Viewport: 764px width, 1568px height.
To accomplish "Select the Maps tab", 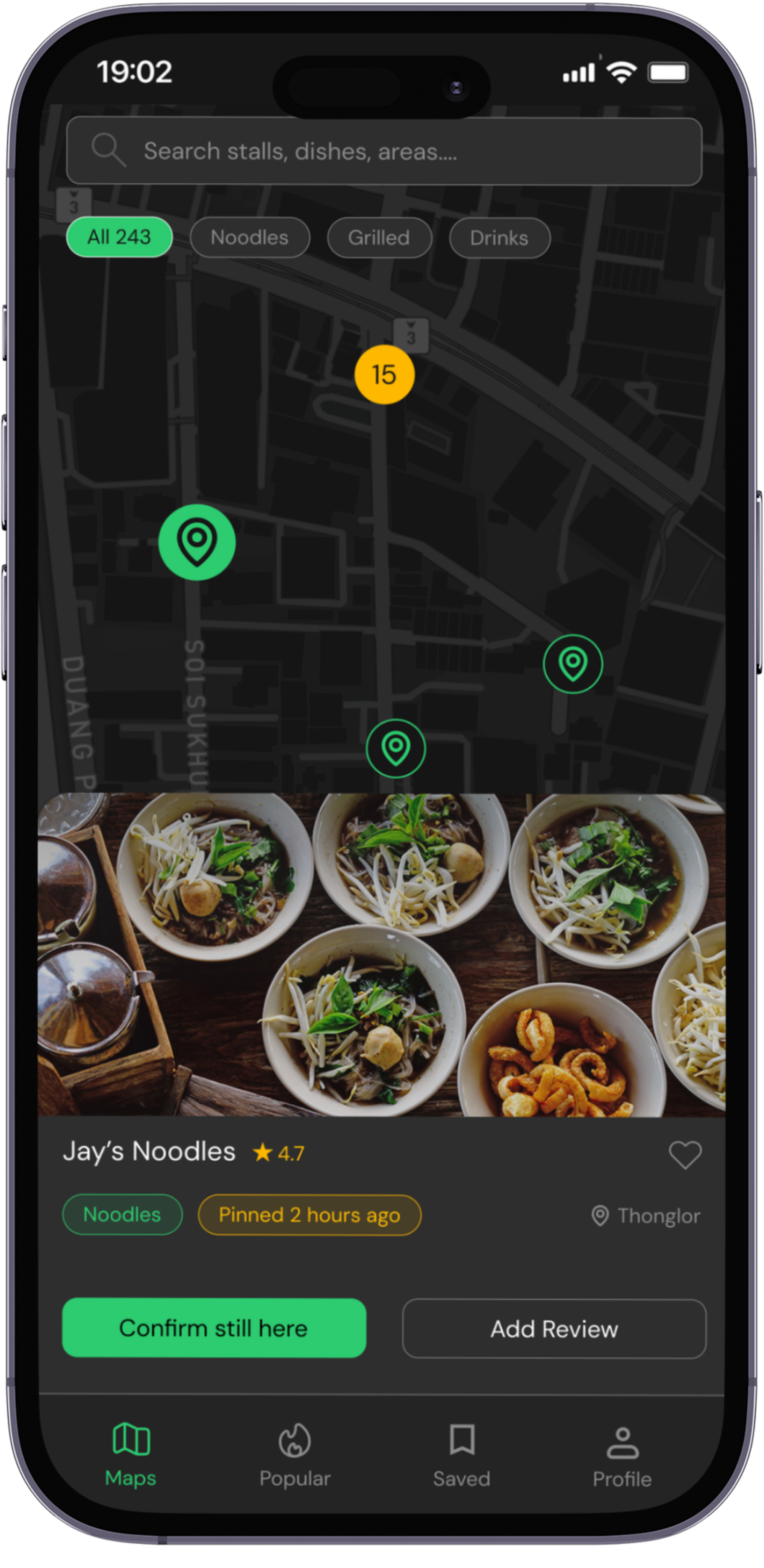I will coord(130,1455).
